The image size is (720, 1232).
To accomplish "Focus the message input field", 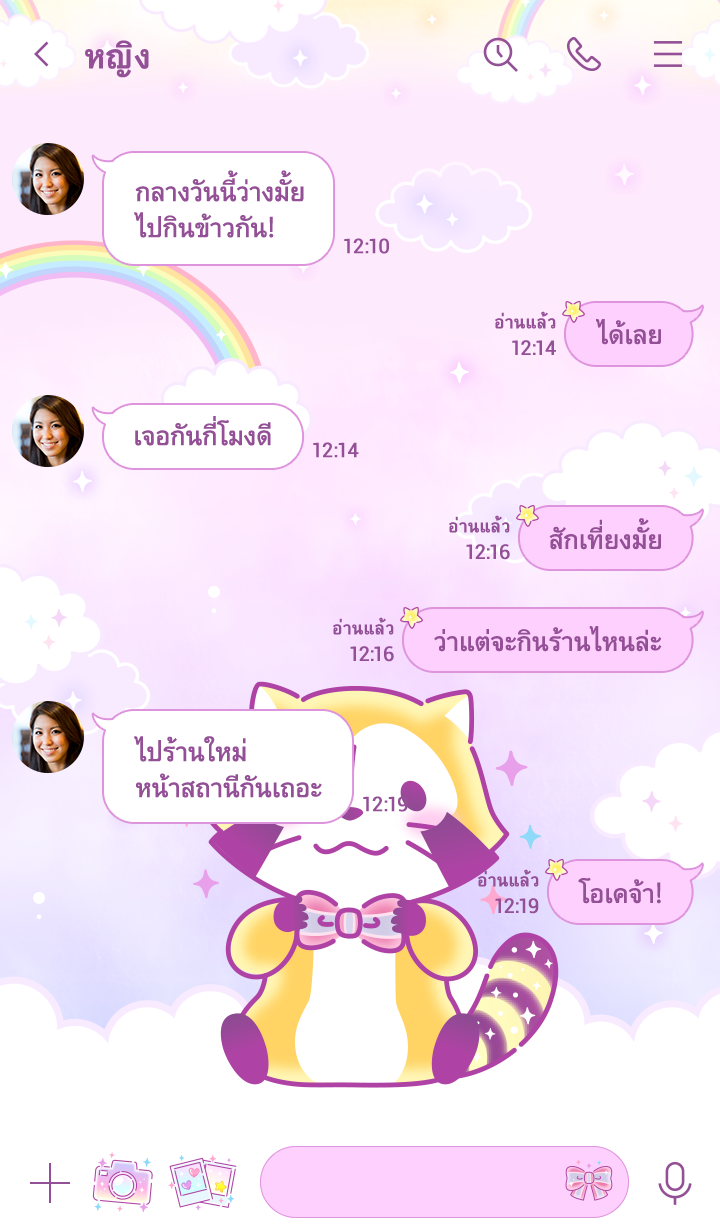I will 410,1183.
